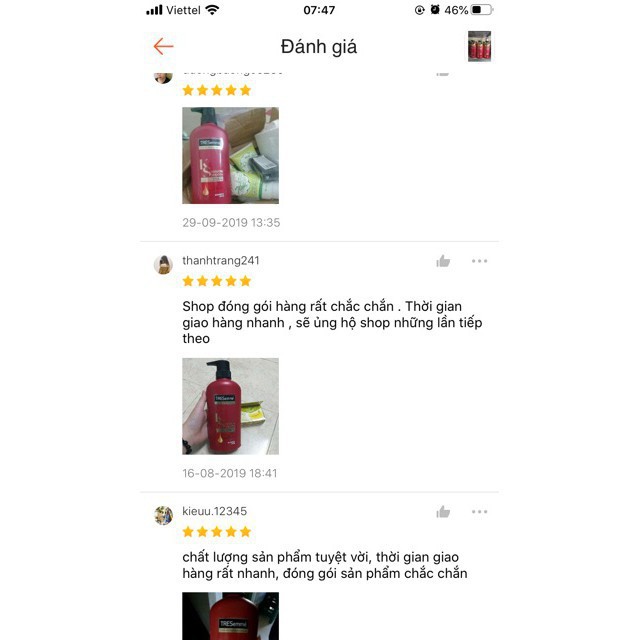The width and height of the screenshot is (640, 640).
Task: Open overflow menu on thanhtrang241's review
Action: pos(479,261)
